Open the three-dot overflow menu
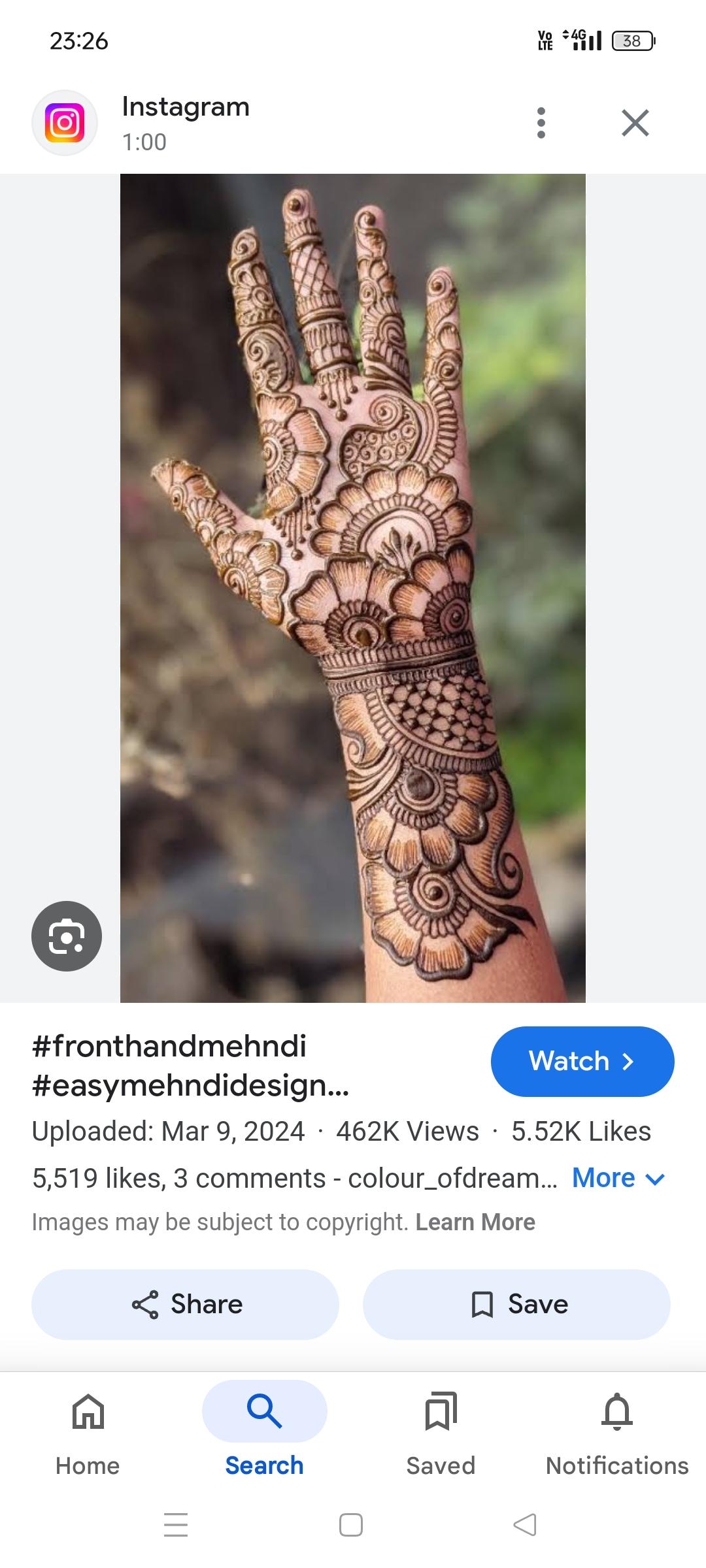Viewport: 706px width, 1568px height. (x=541, y=123)
